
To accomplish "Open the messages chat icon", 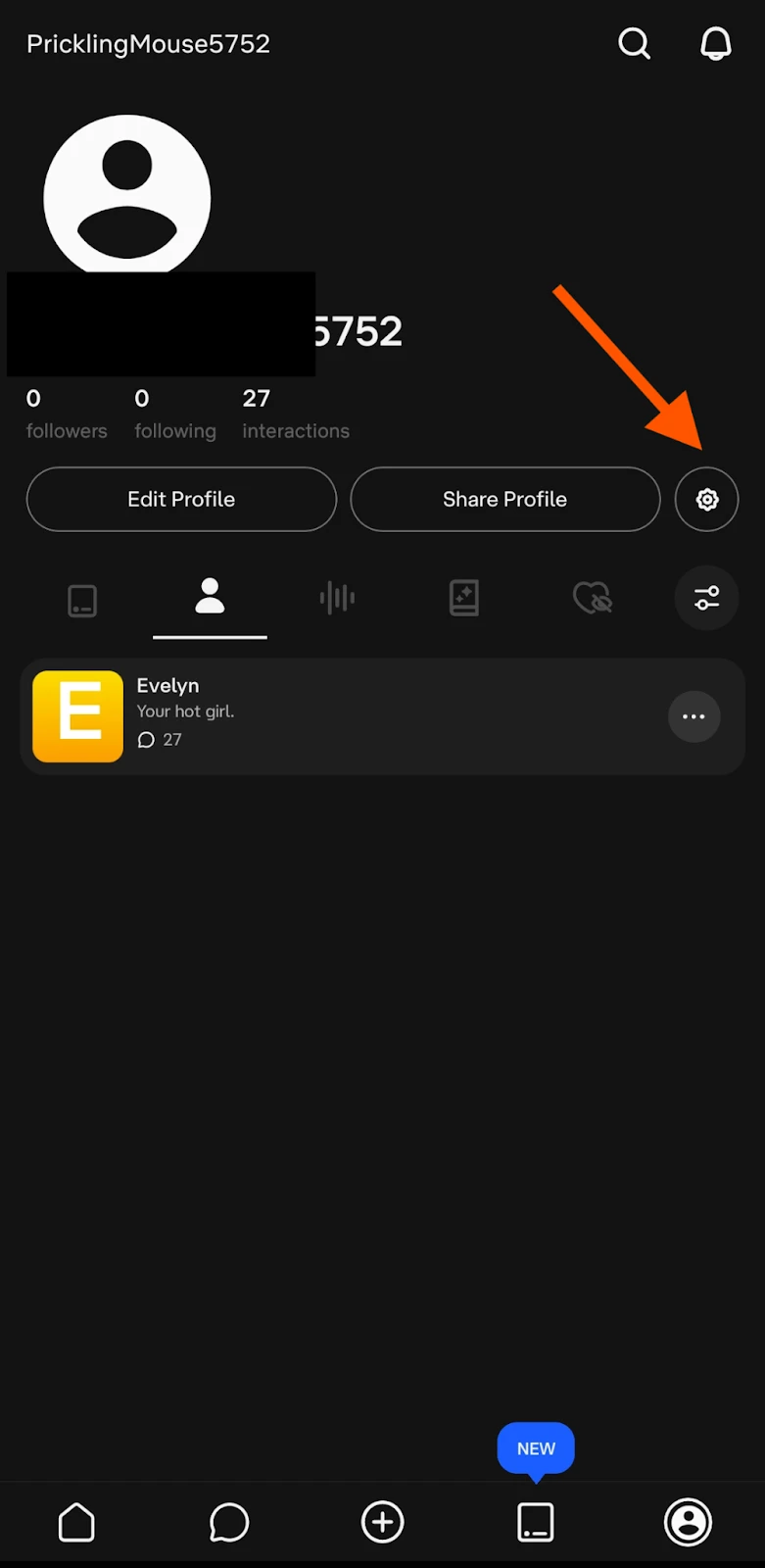I will (x=229, y=1522).
